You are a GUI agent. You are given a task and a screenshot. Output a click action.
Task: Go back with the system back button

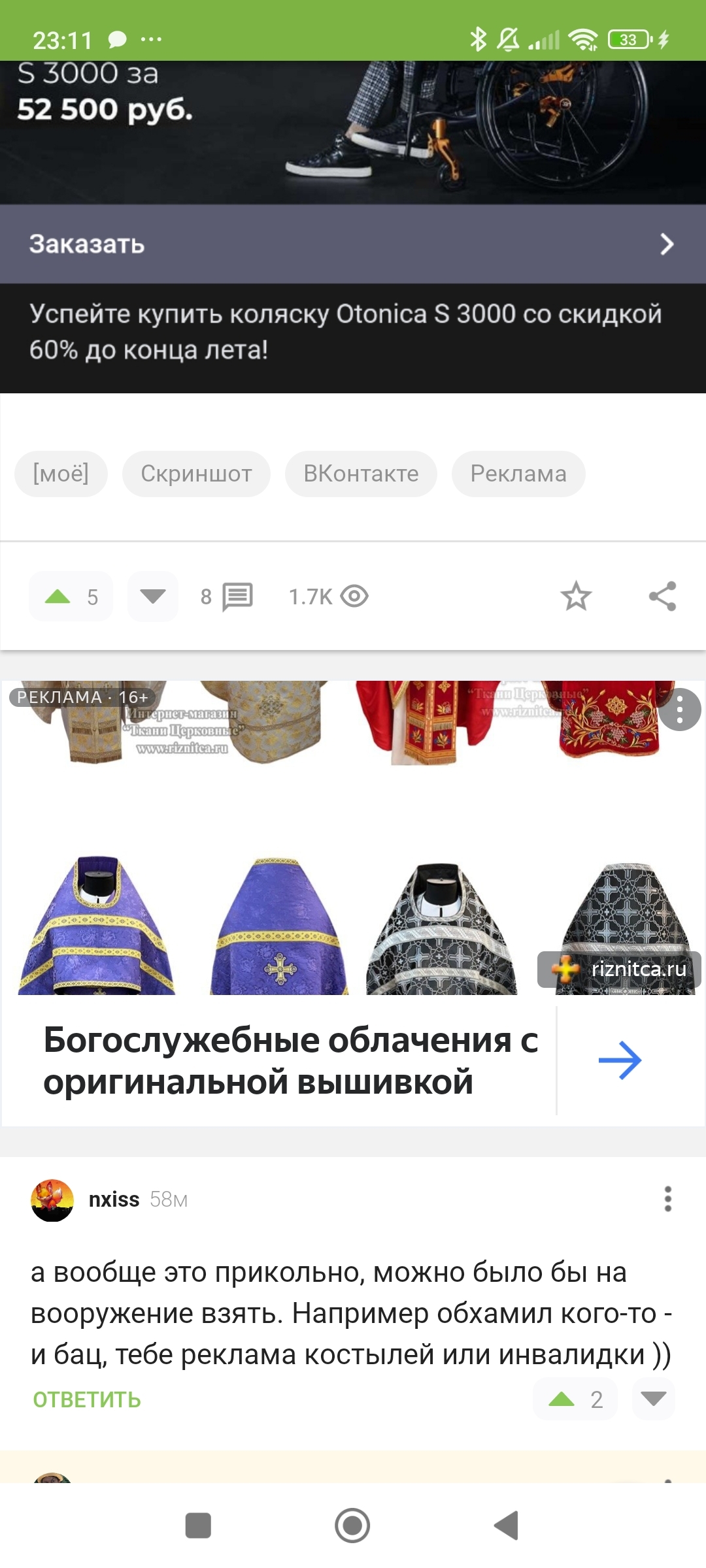pos(507,1526)
